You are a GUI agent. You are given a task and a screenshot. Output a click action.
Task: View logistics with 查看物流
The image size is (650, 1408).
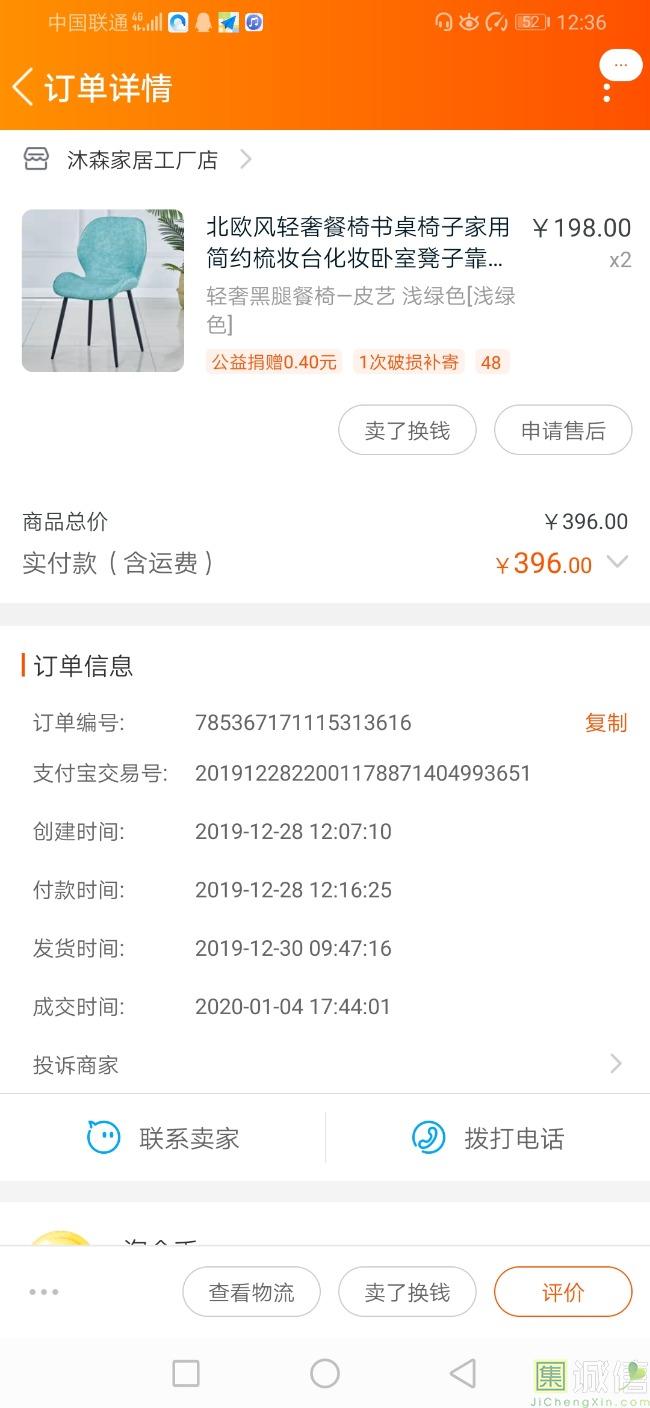(x=251, y=1292)
